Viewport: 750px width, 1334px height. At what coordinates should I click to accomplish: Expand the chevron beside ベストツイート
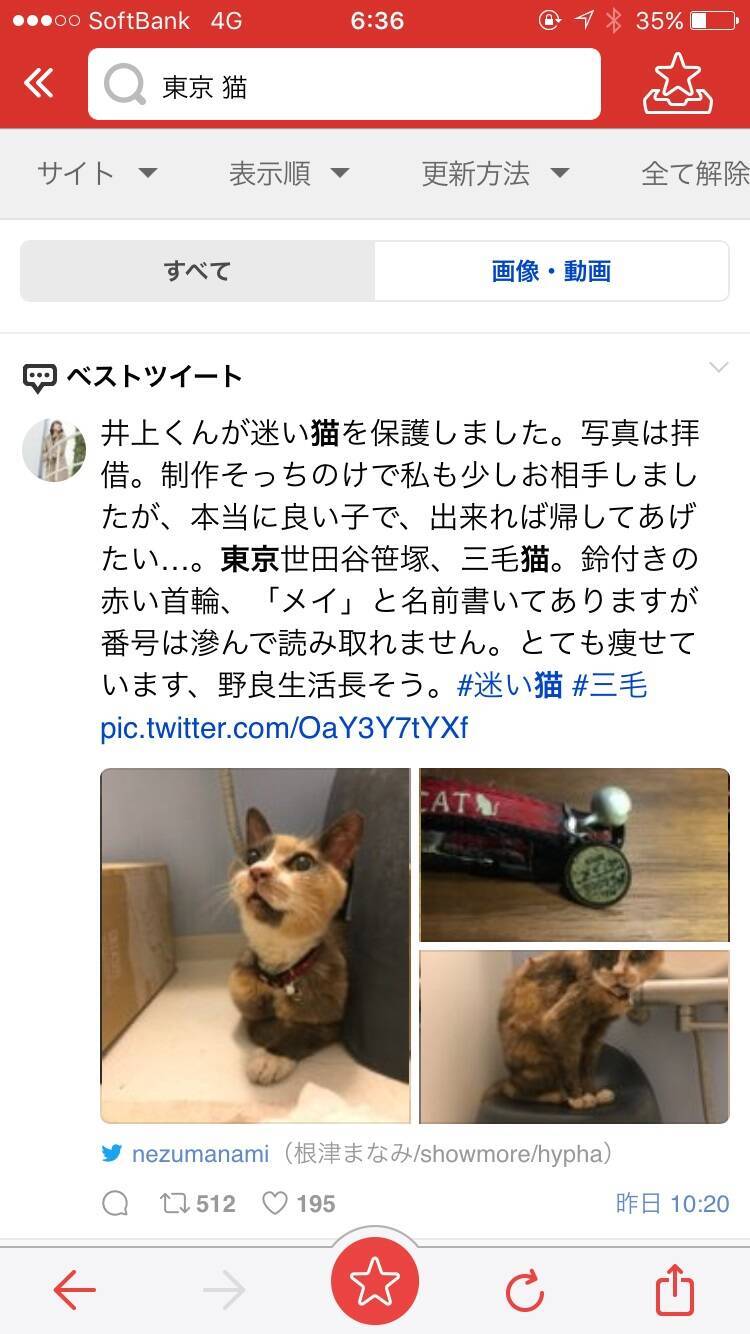718,368
